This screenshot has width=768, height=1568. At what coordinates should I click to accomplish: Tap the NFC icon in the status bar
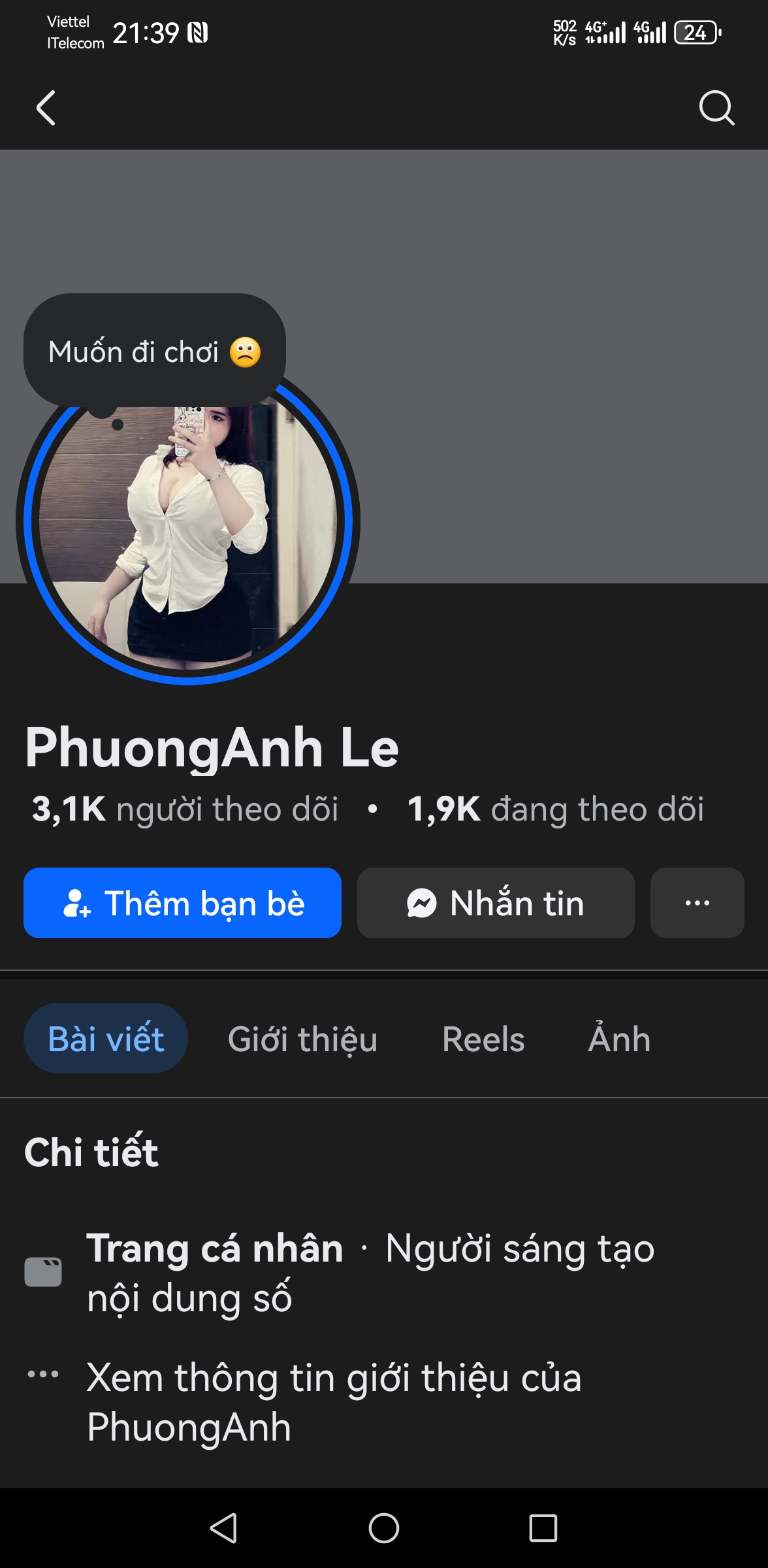pos(198,31)
